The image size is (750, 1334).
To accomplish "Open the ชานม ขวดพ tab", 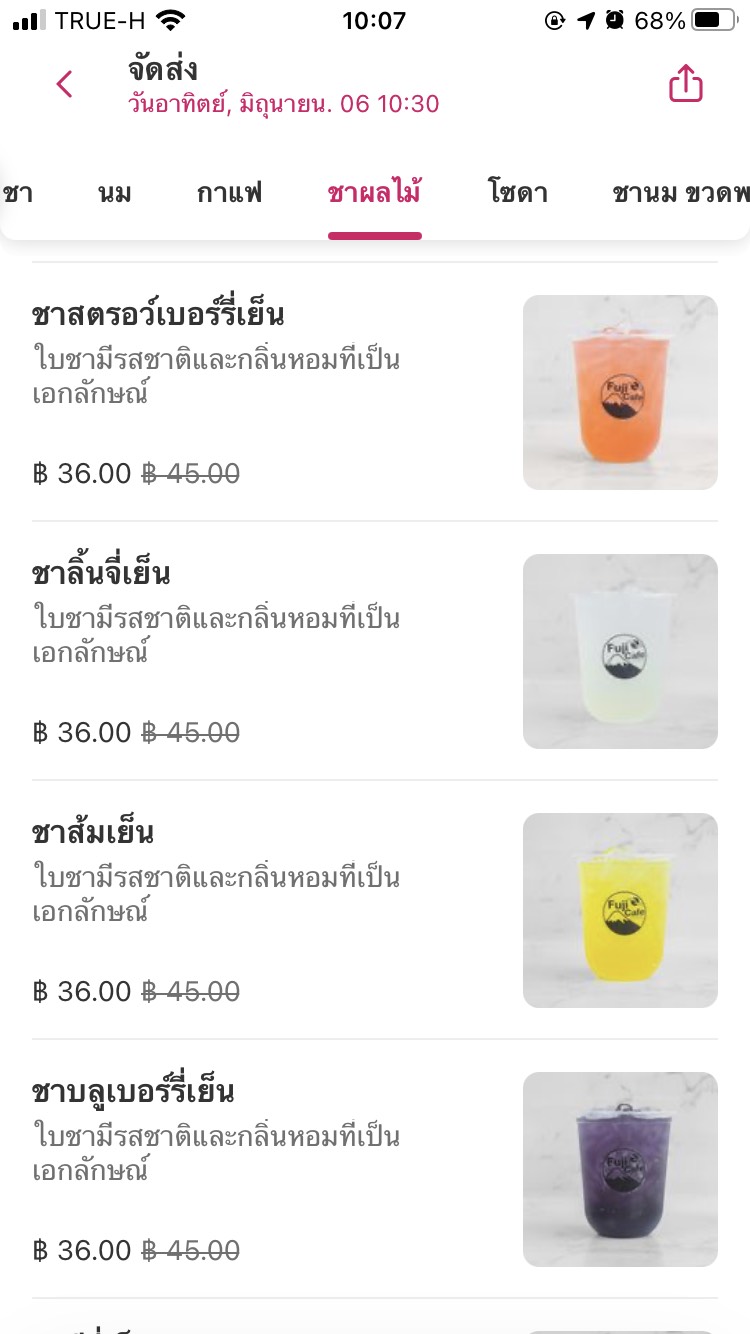I will coord(680,194).
